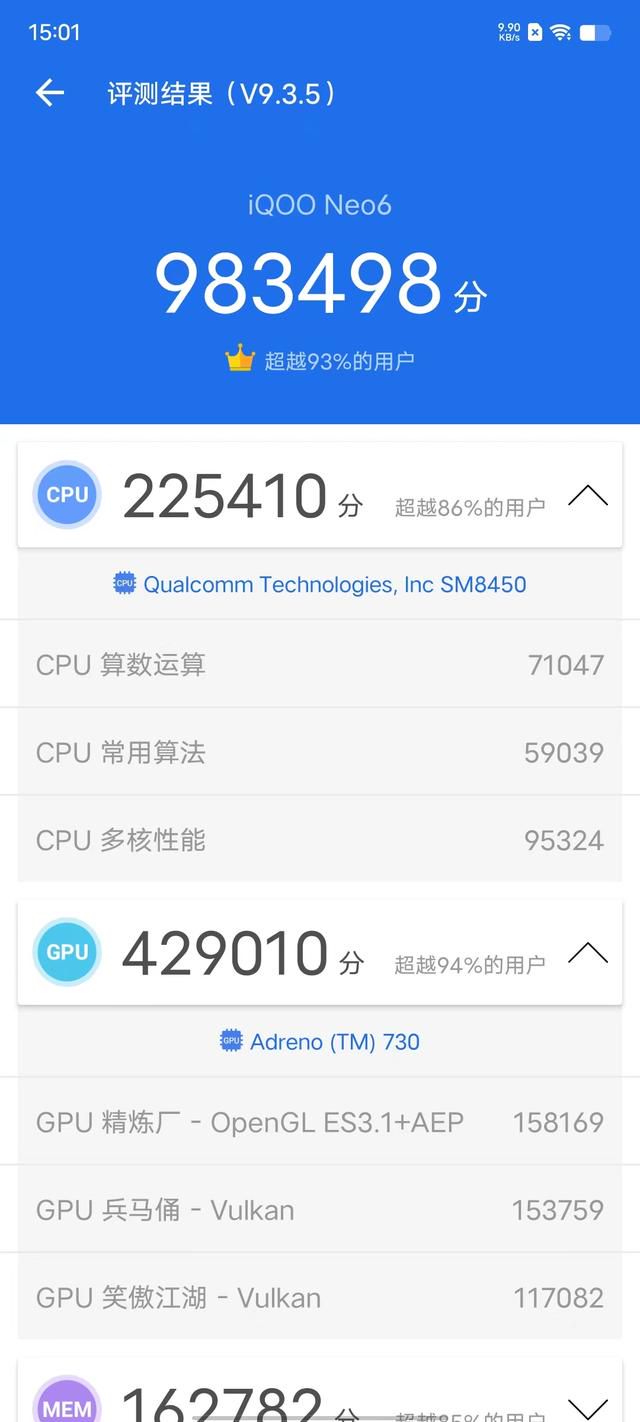Image resolution: width=640 pixels, height=1422 pixels.
Task: Collapse the GPU score section
Action: (587, 952)
